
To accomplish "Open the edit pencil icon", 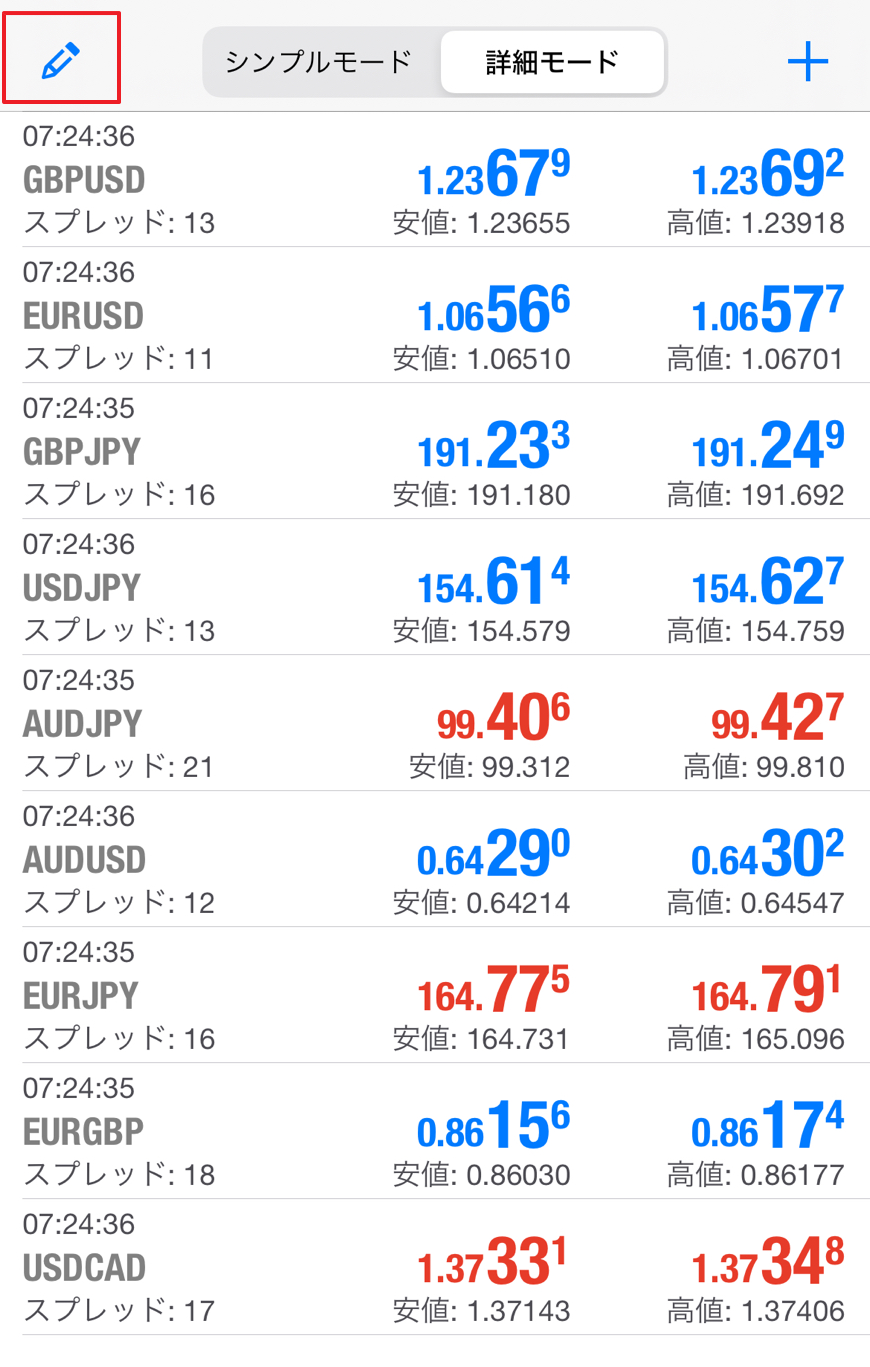I will tap(61, 60).
